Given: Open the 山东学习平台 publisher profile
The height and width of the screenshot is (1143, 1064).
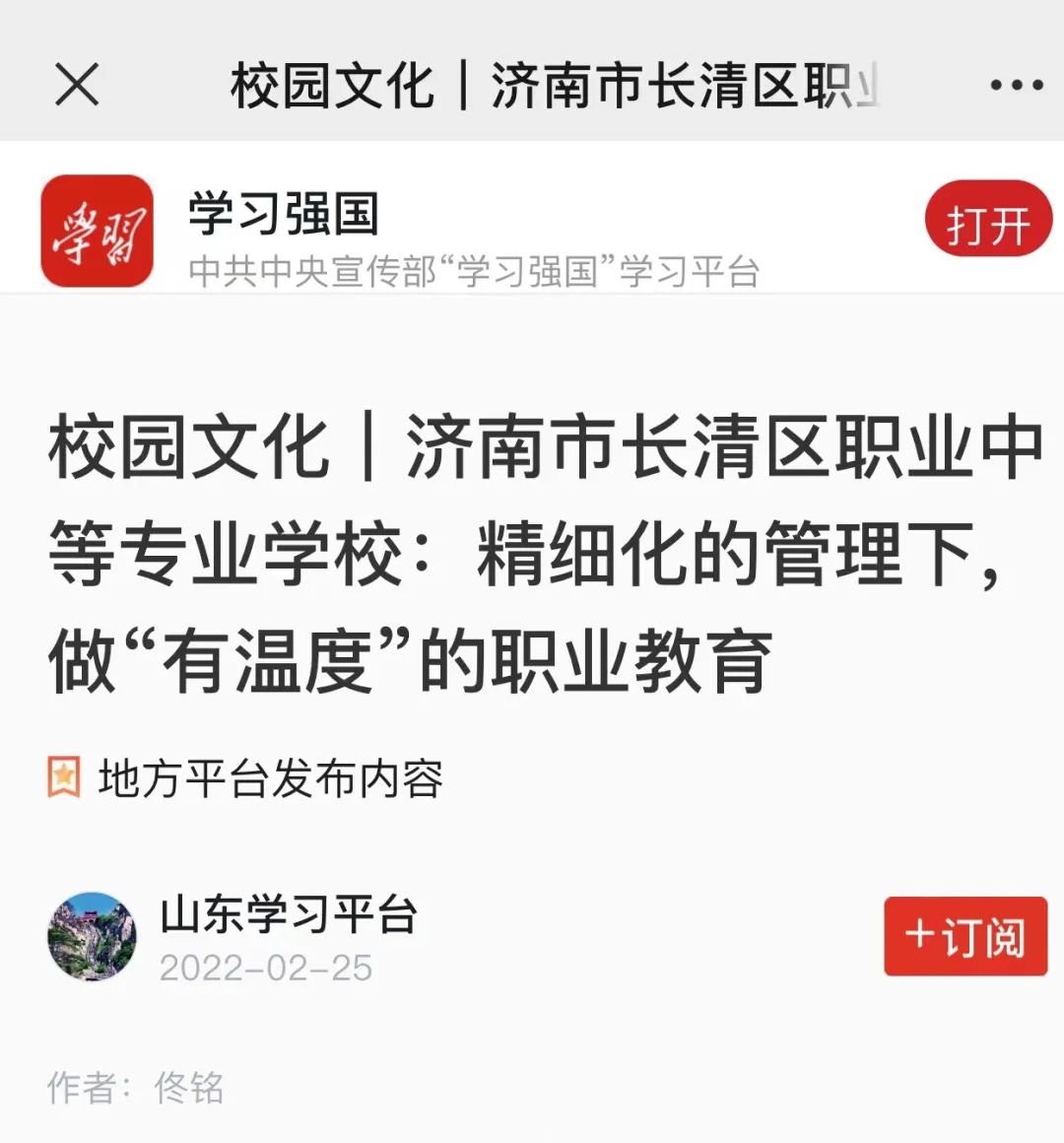Looking at the screenshot, I should (x=288, y=915).
